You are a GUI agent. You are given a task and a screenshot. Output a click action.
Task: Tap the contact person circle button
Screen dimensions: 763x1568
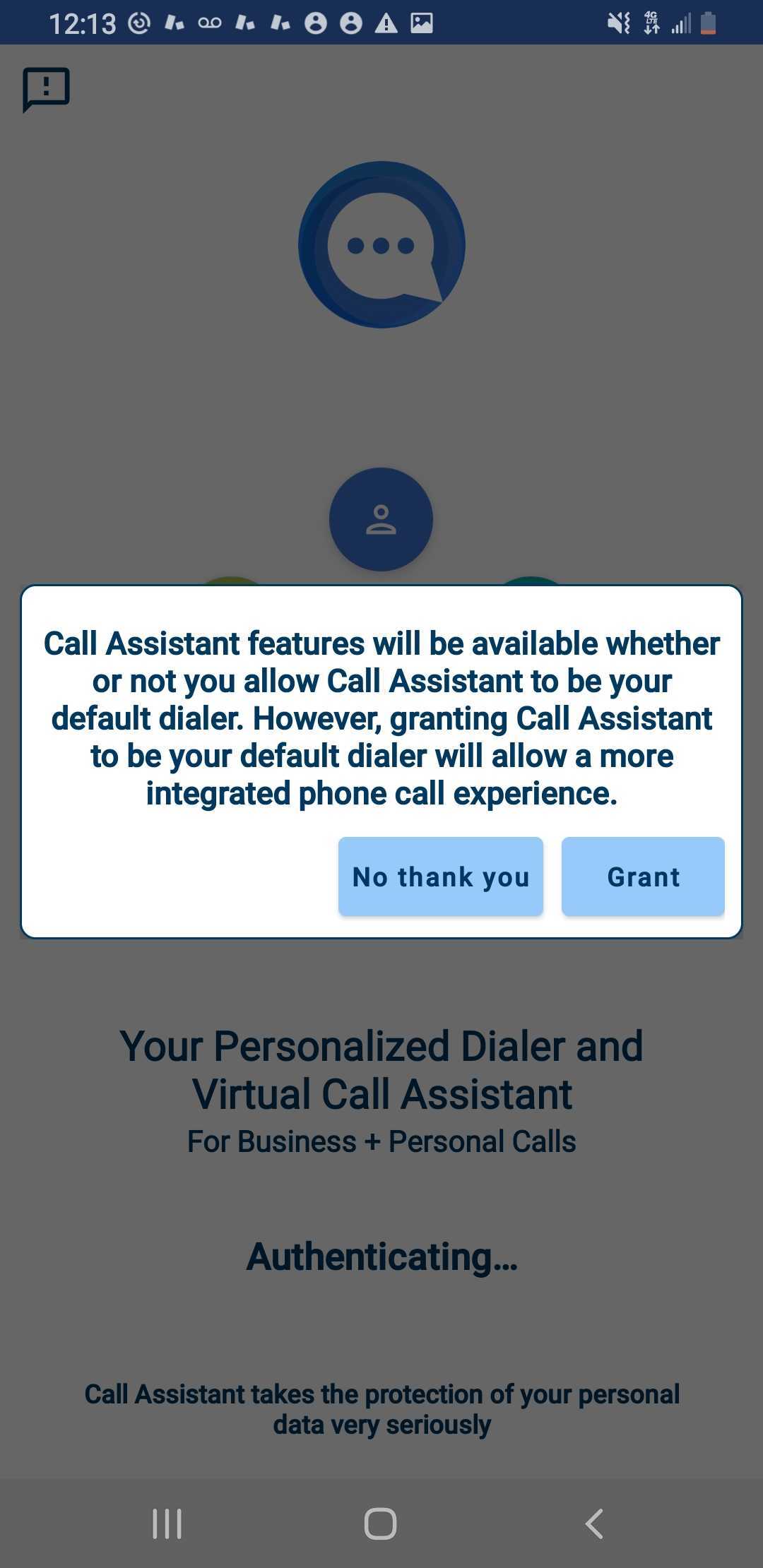click(x=381, y=520)
